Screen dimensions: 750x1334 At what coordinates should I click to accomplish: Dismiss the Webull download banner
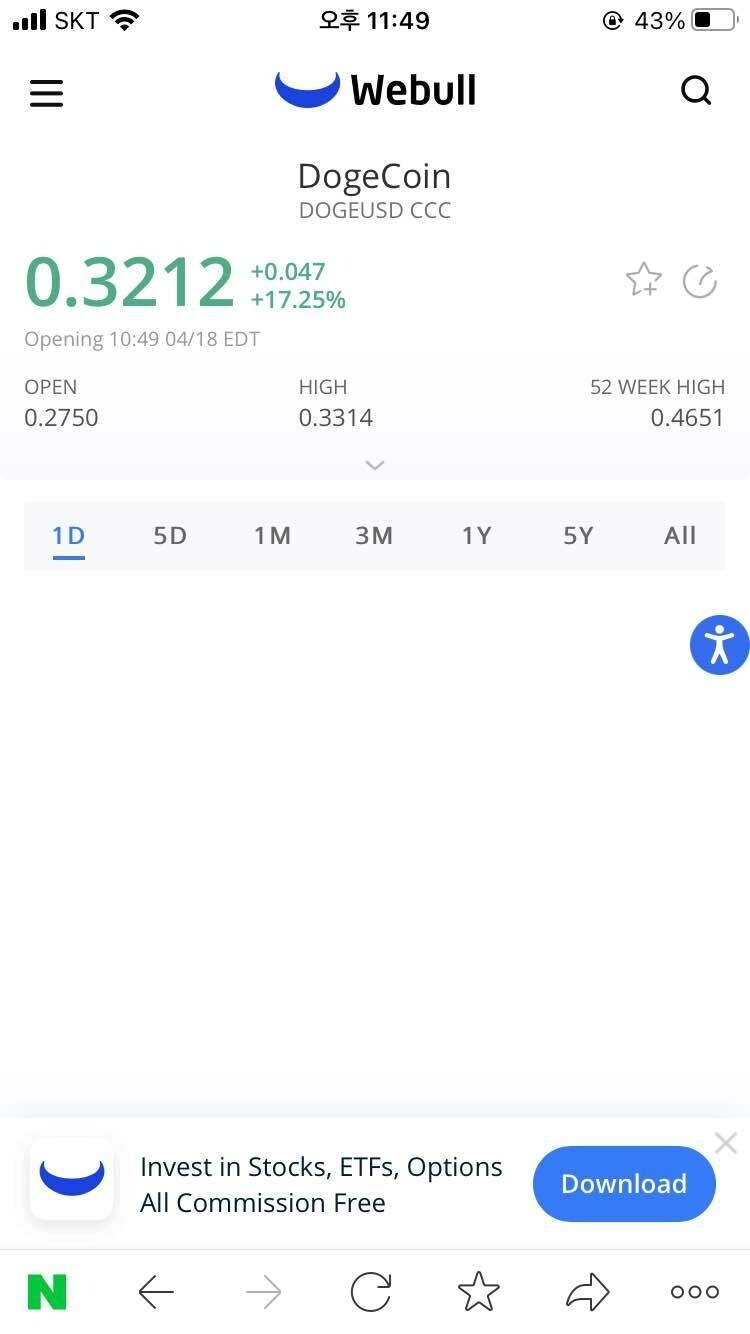pos(726,1143)
